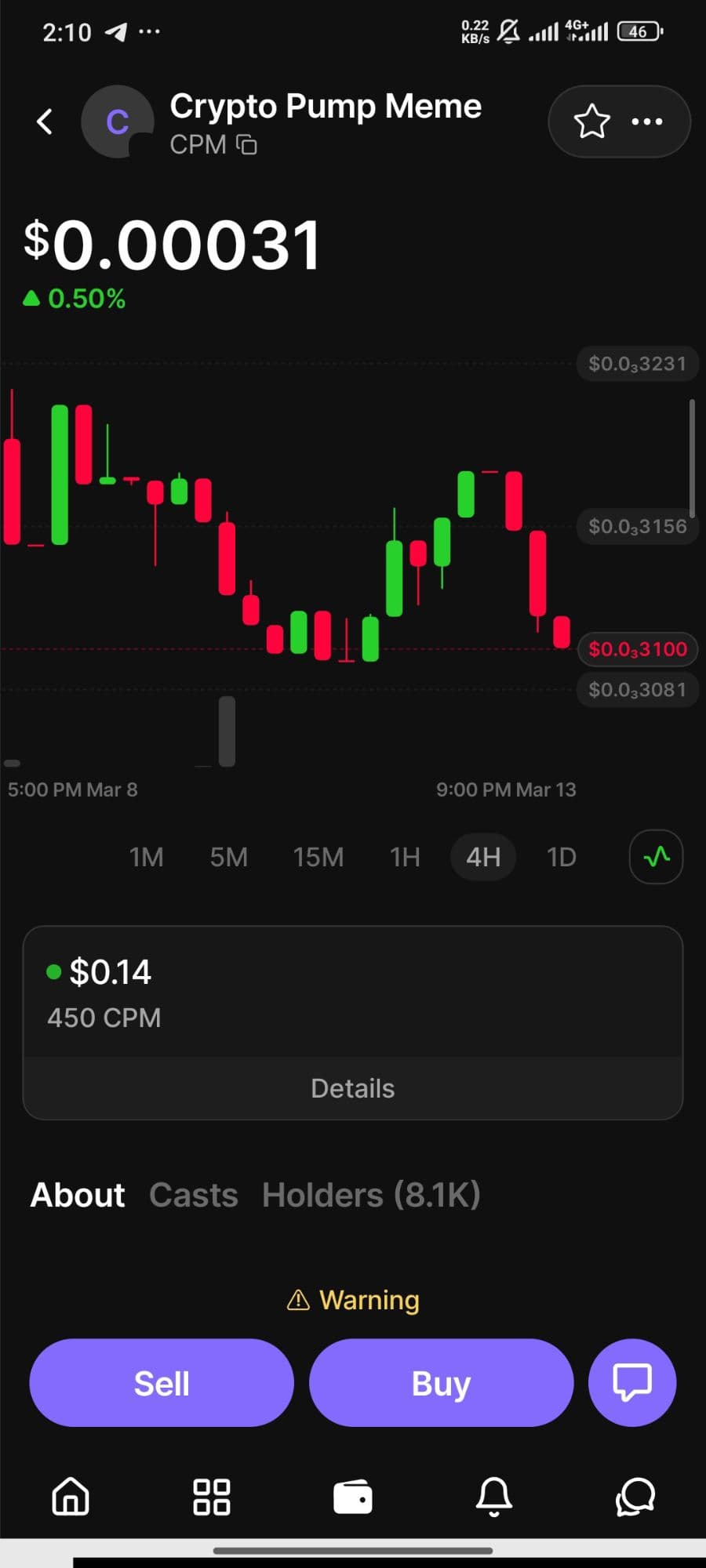This screenshot has width=706, height=1568.
Task: Open the wallet tab
Action: (353, 1496)
